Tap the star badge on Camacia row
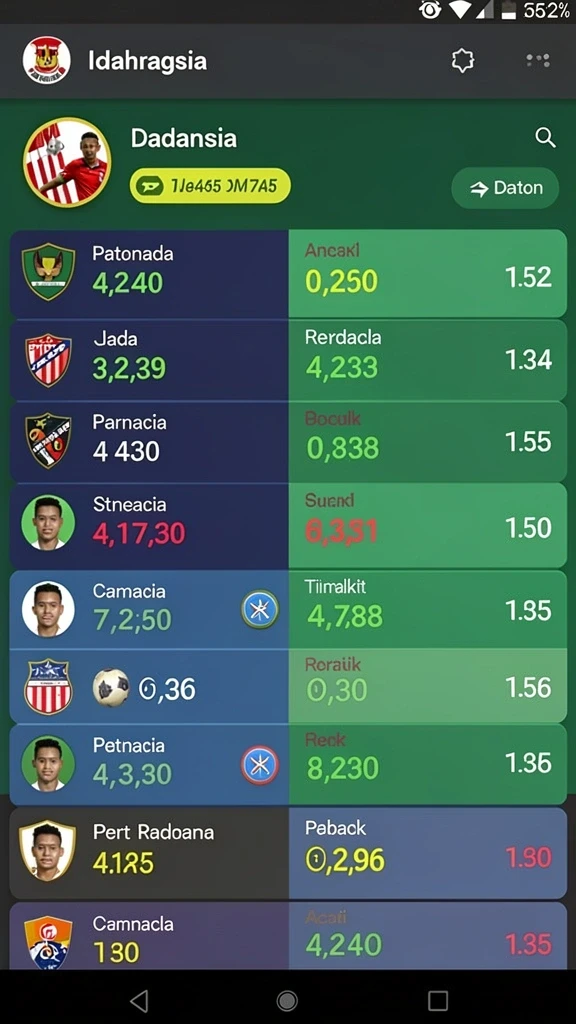The width and height of the screenshot is (576, 1024). pos(260,609)
